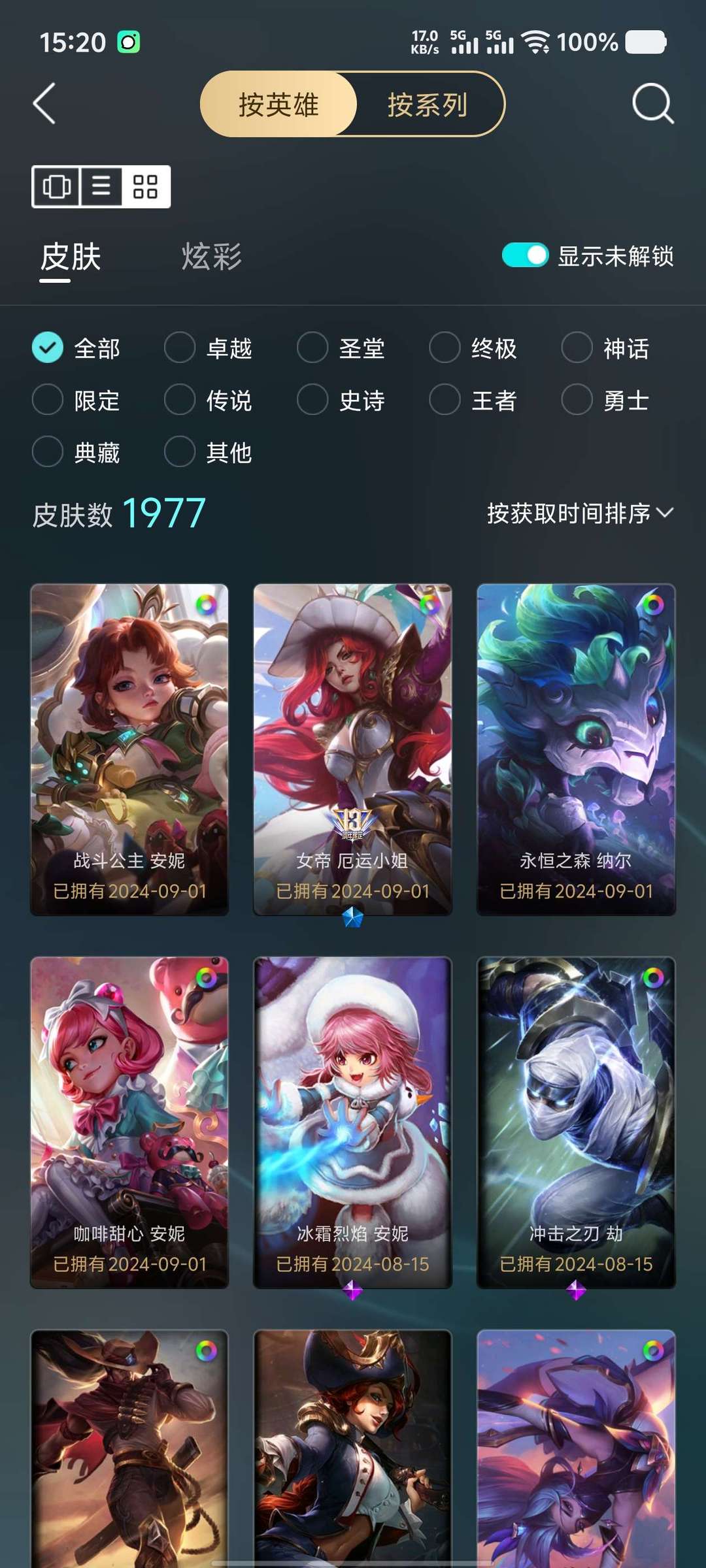Image resolution: width=706 pixels, height=1568 pixels.
Task: Select the grid view layout icon
Action: point(145,187)
